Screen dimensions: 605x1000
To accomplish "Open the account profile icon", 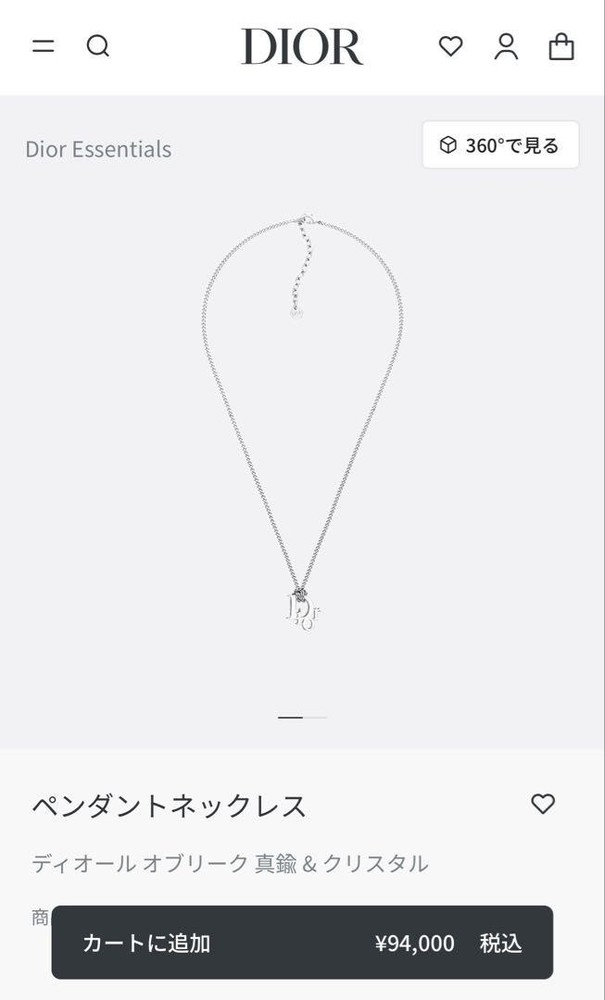I will tap(507, 46).
